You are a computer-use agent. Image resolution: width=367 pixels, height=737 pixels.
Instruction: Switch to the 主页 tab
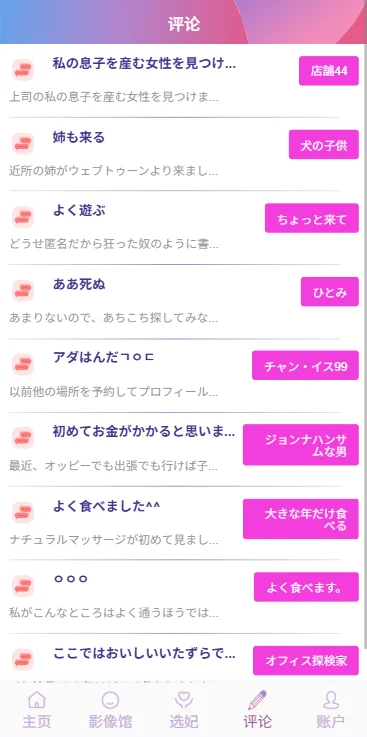37,709
